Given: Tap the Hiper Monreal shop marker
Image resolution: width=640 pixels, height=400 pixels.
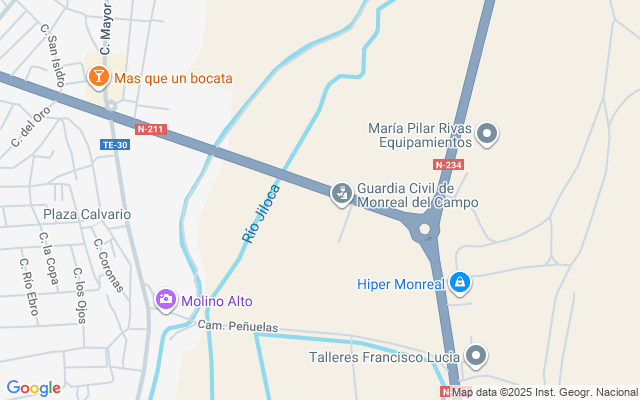Looking at the screenshot, I should [x=459, y=283].
